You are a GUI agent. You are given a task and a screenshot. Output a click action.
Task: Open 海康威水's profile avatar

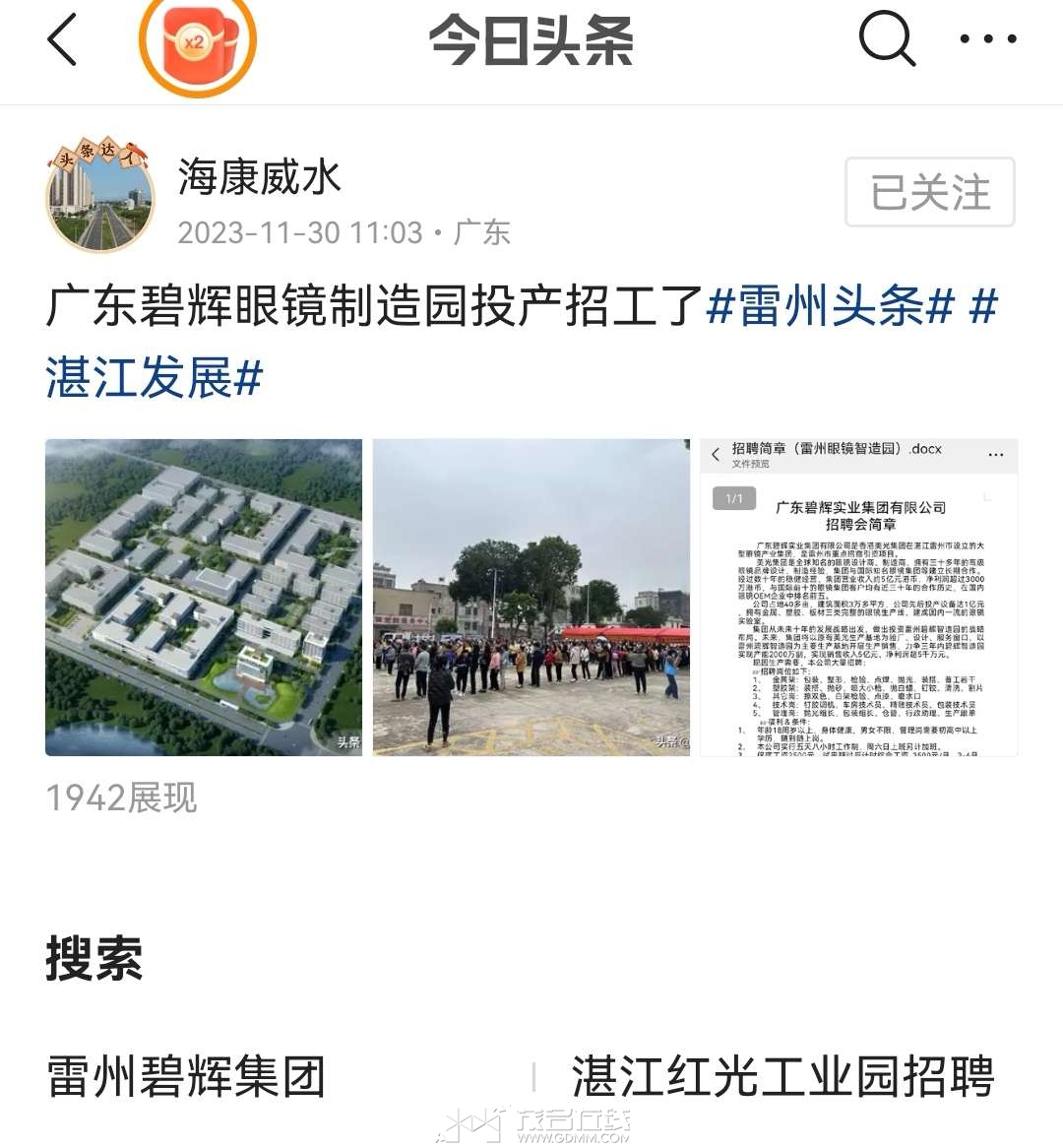pyautogui.click(x=99, y=195)
